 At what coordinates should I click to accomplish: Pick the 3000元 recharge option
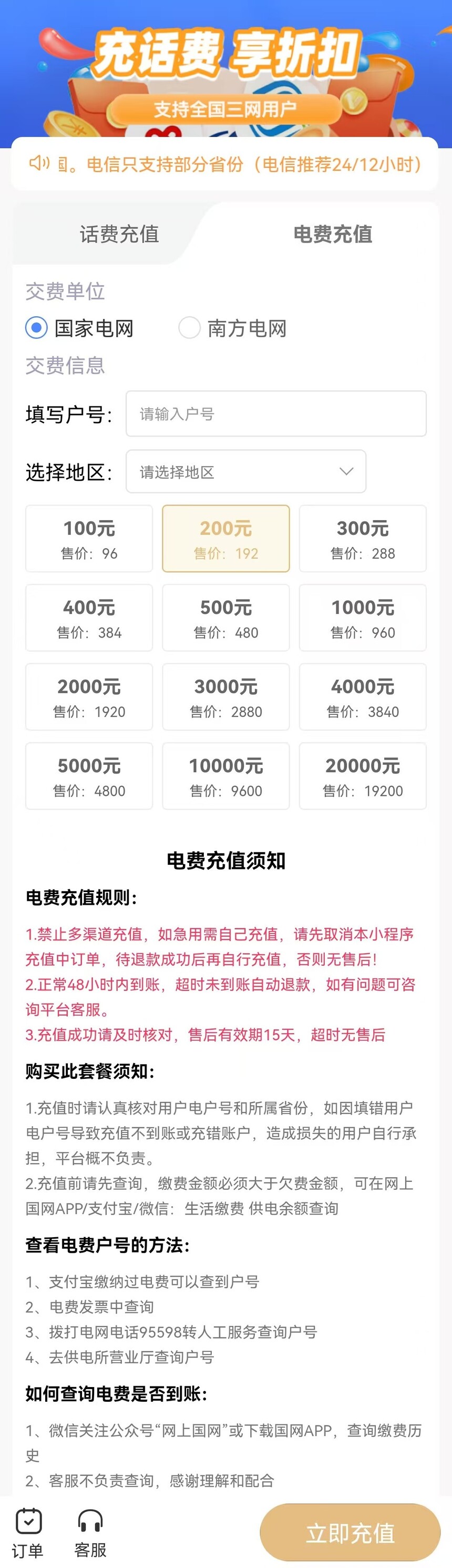point(225,697)
